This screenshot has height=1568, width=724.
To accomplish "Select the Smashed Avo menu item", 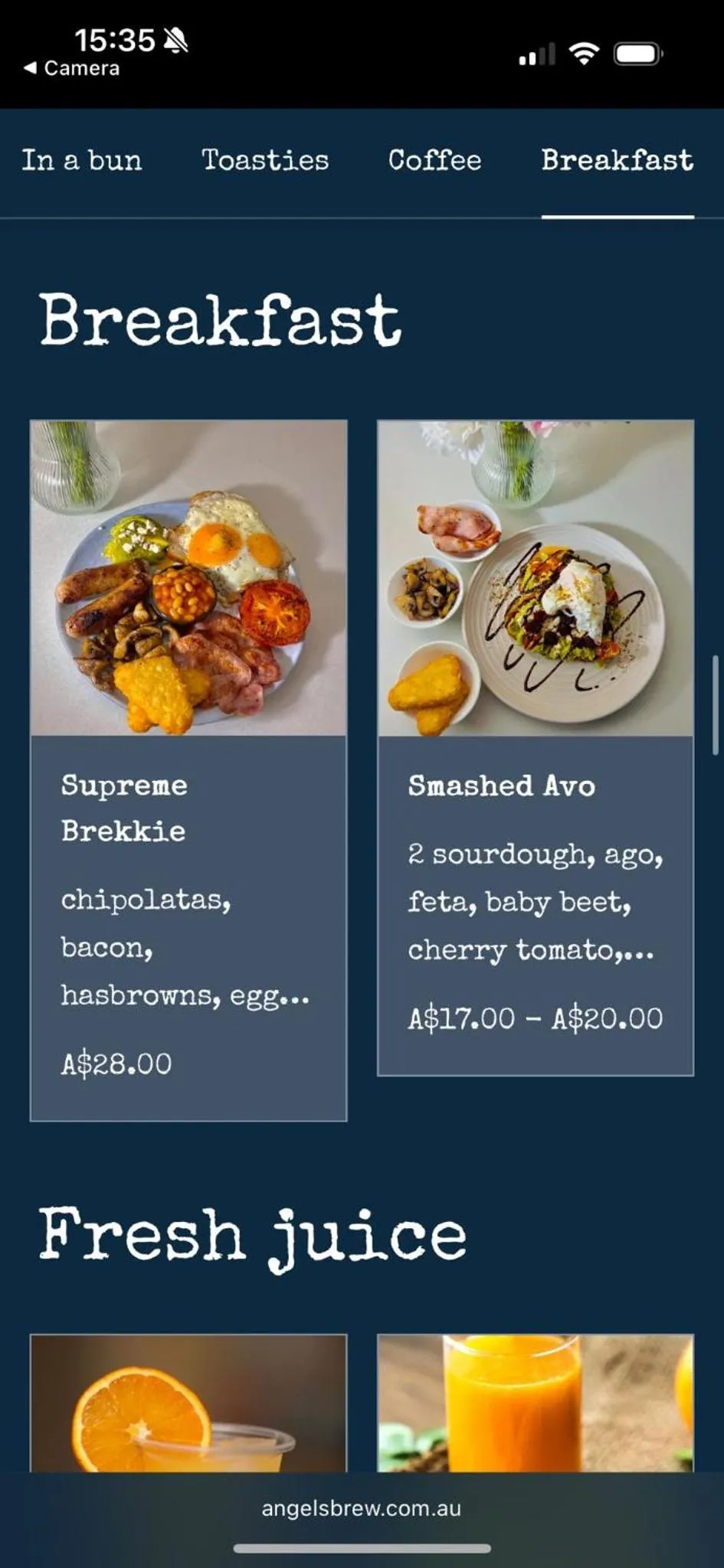I will [502, 786].
